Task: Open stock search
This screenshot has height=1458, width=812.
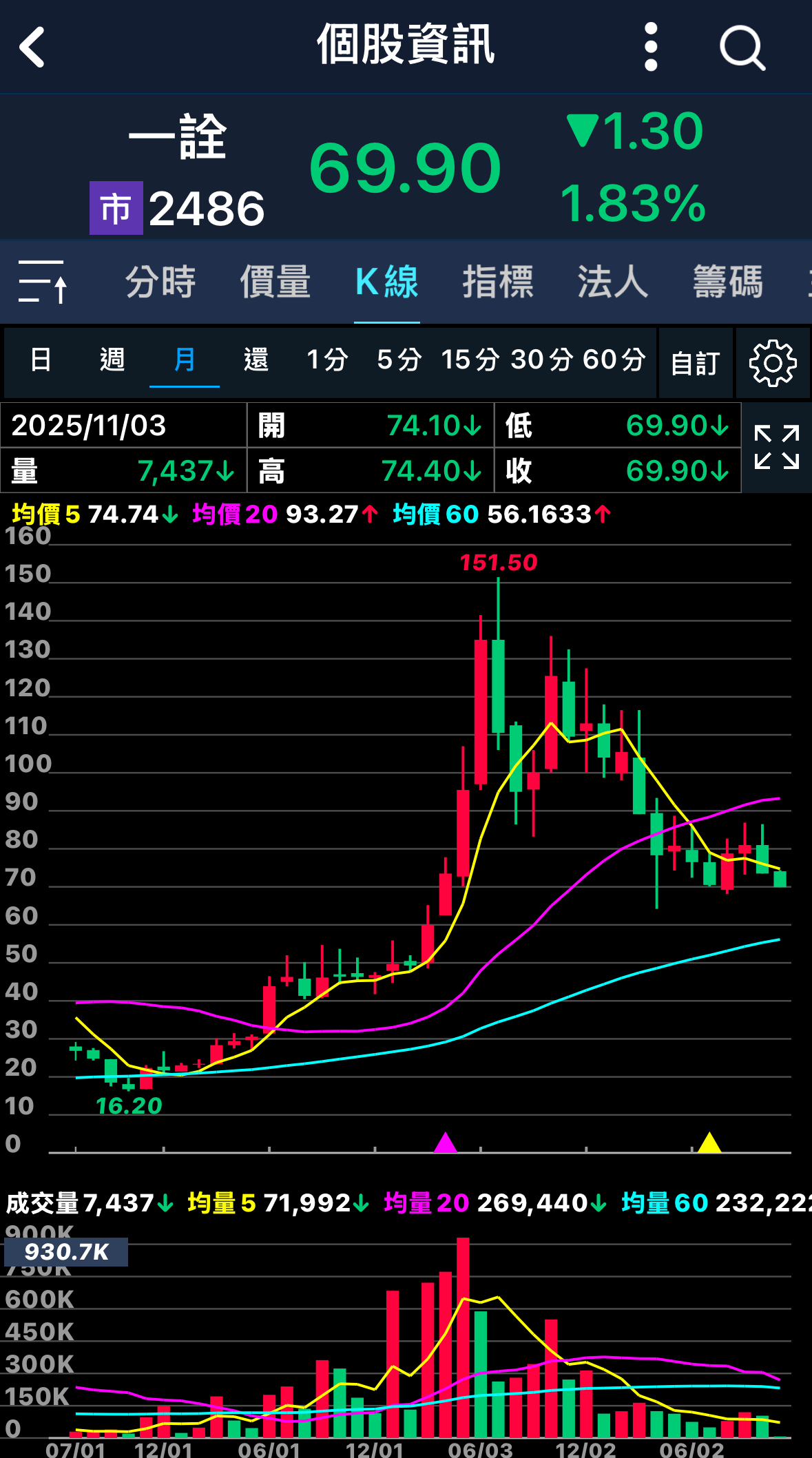Action: click(x=742, y=48)
